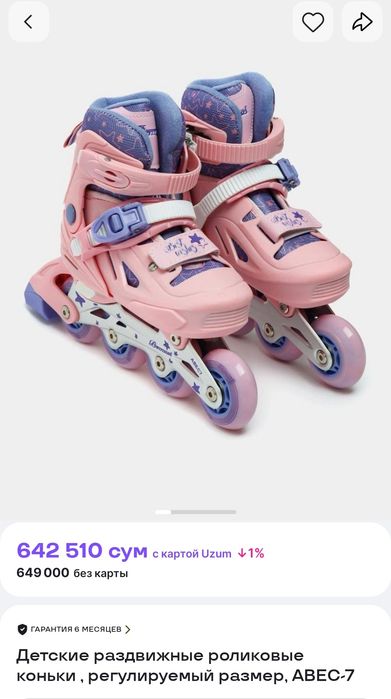Open the 6-month warranty details
The image size is (391, 699).
(74, 629)
